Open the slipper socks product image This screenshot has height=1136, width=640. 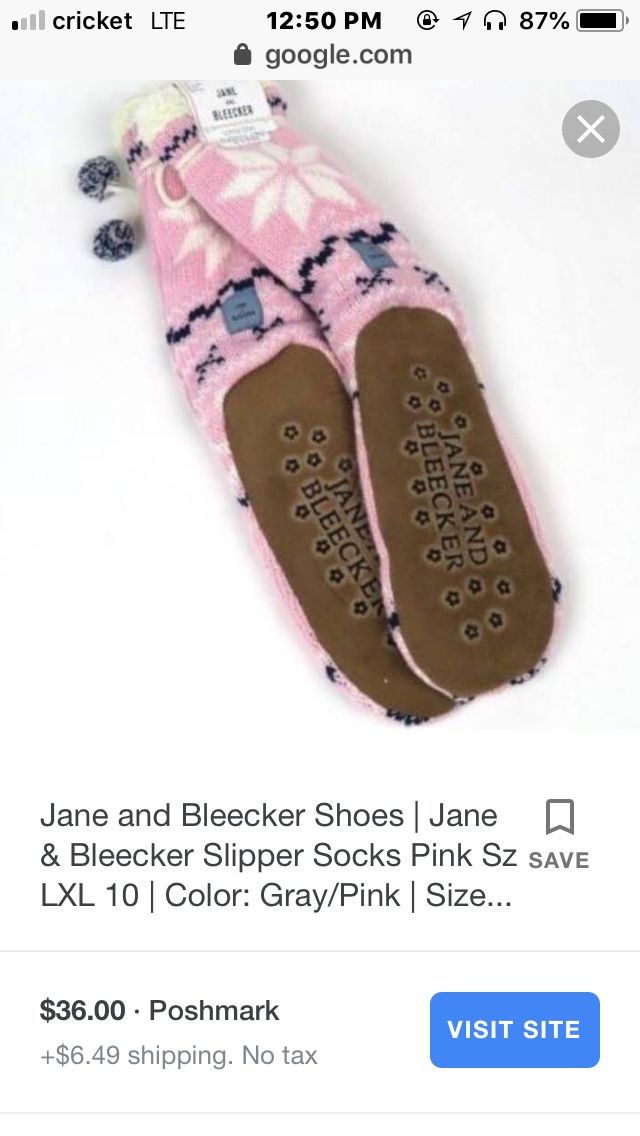coord(320,404)
